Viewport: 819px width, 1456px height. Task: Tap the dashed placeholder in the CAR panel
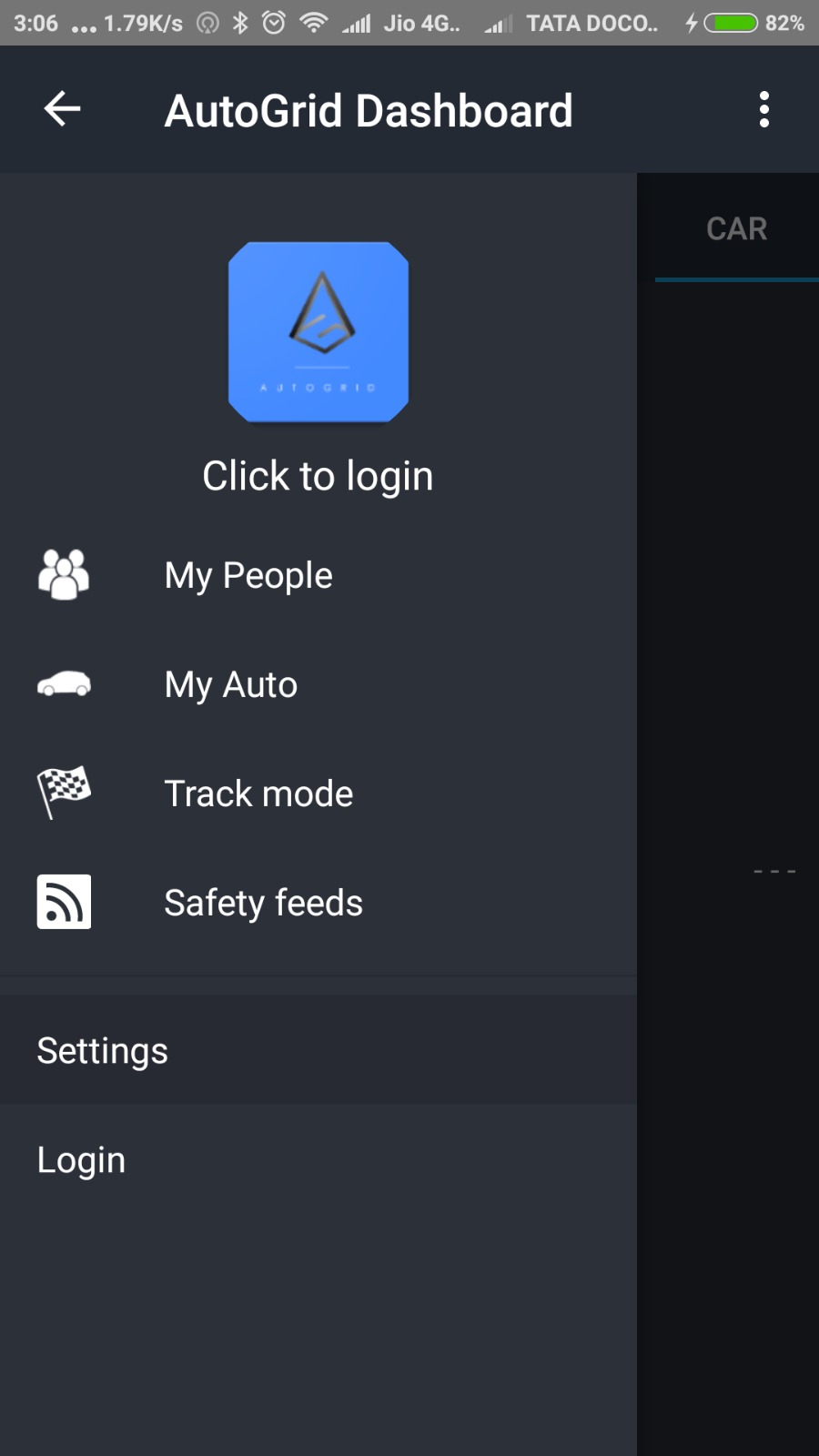click(x=773, y=870)
